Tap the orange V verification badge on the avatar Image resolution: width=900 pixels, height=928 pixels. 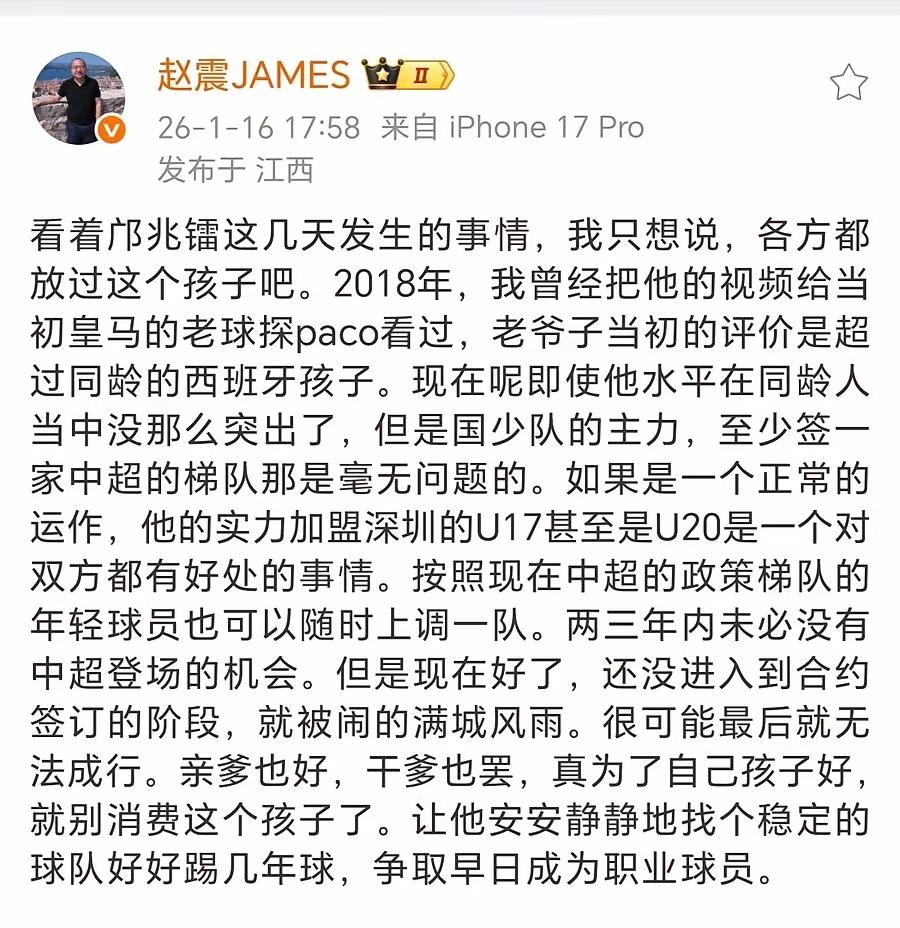click(x=108, y=128)
